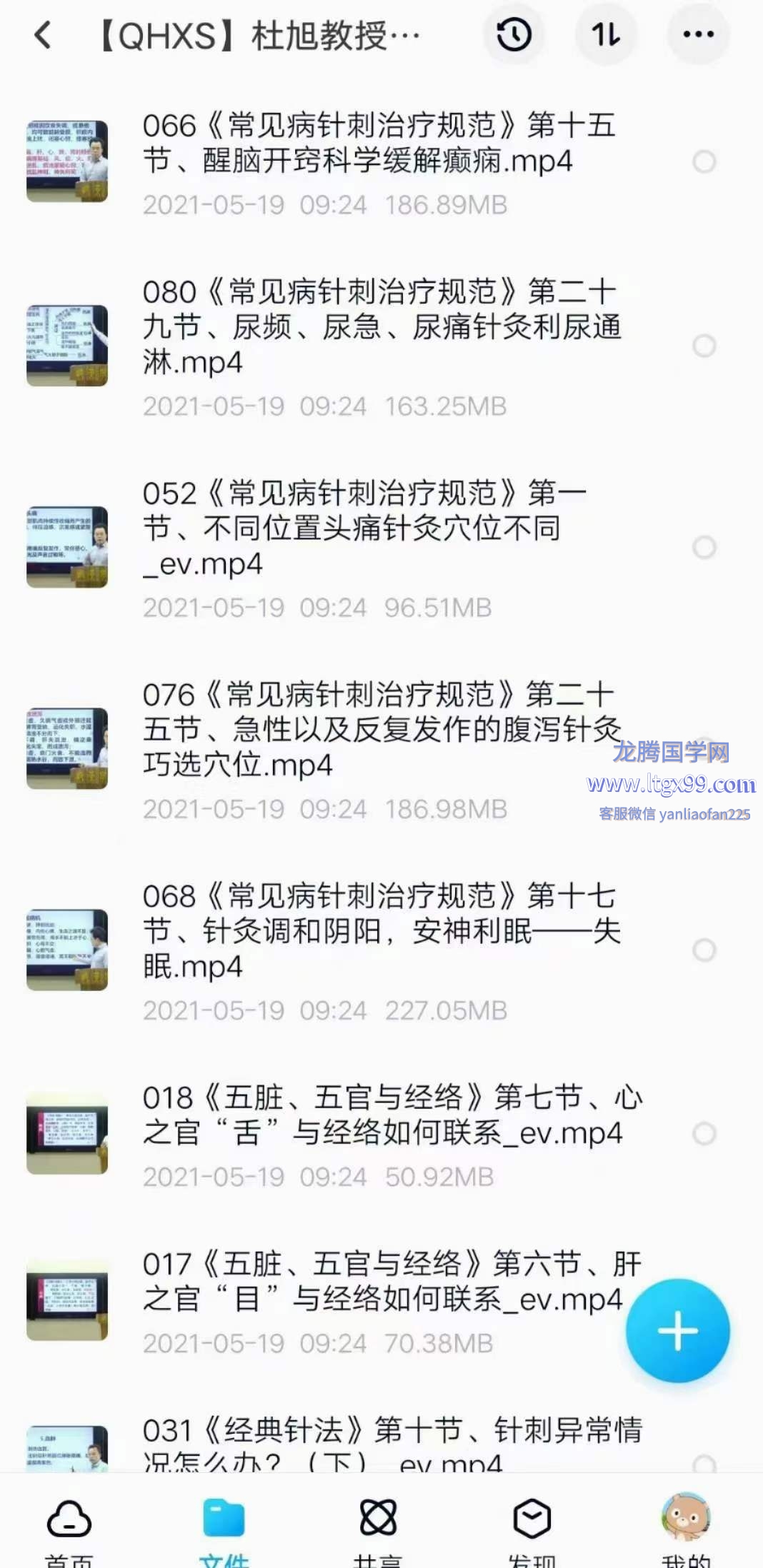Open video 066 醒脑开窍科学缓解癫痫
This screenshot has width=763, height=1568.
pos(357,144)
